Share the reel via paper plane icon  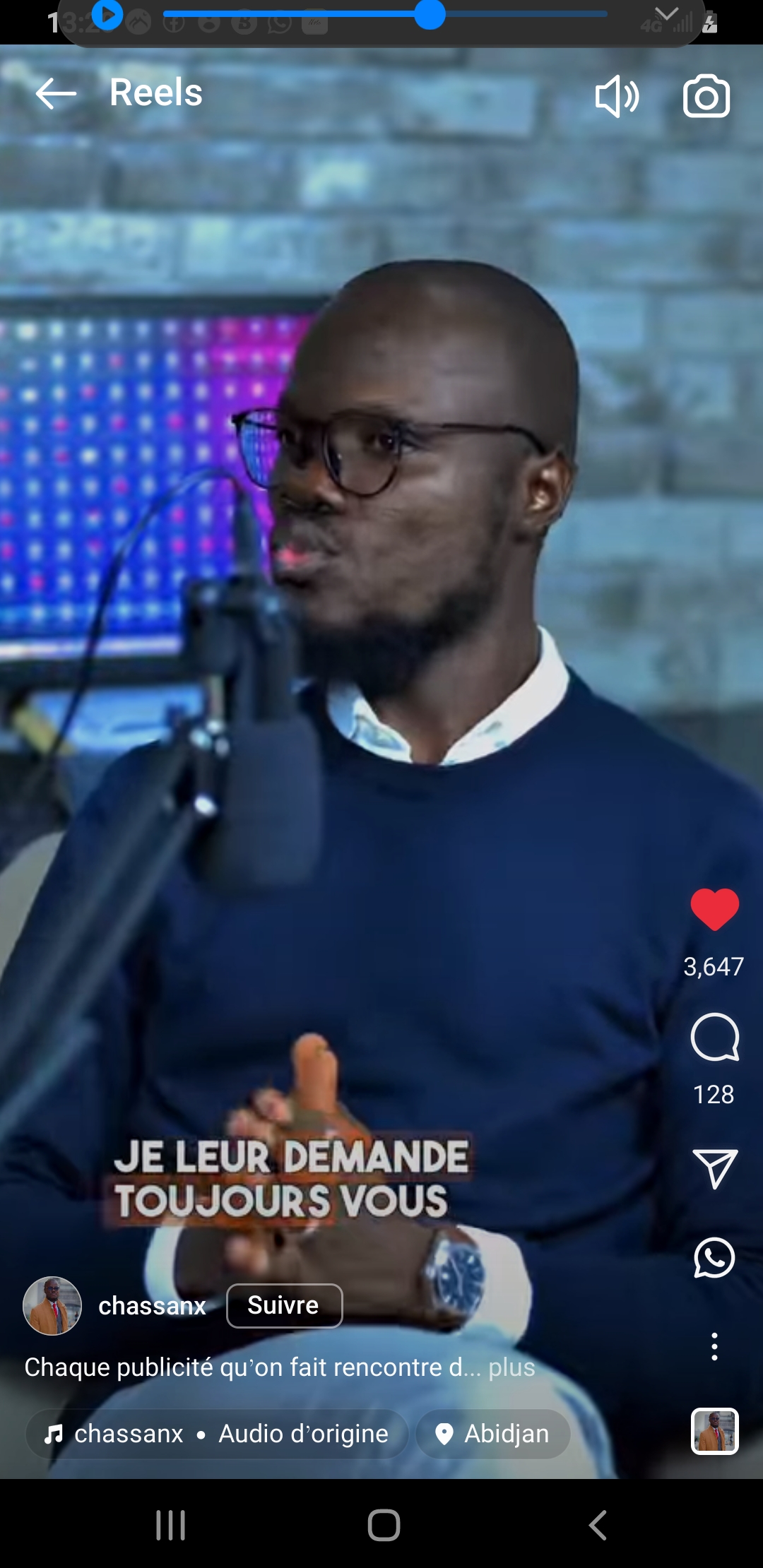715,1168
